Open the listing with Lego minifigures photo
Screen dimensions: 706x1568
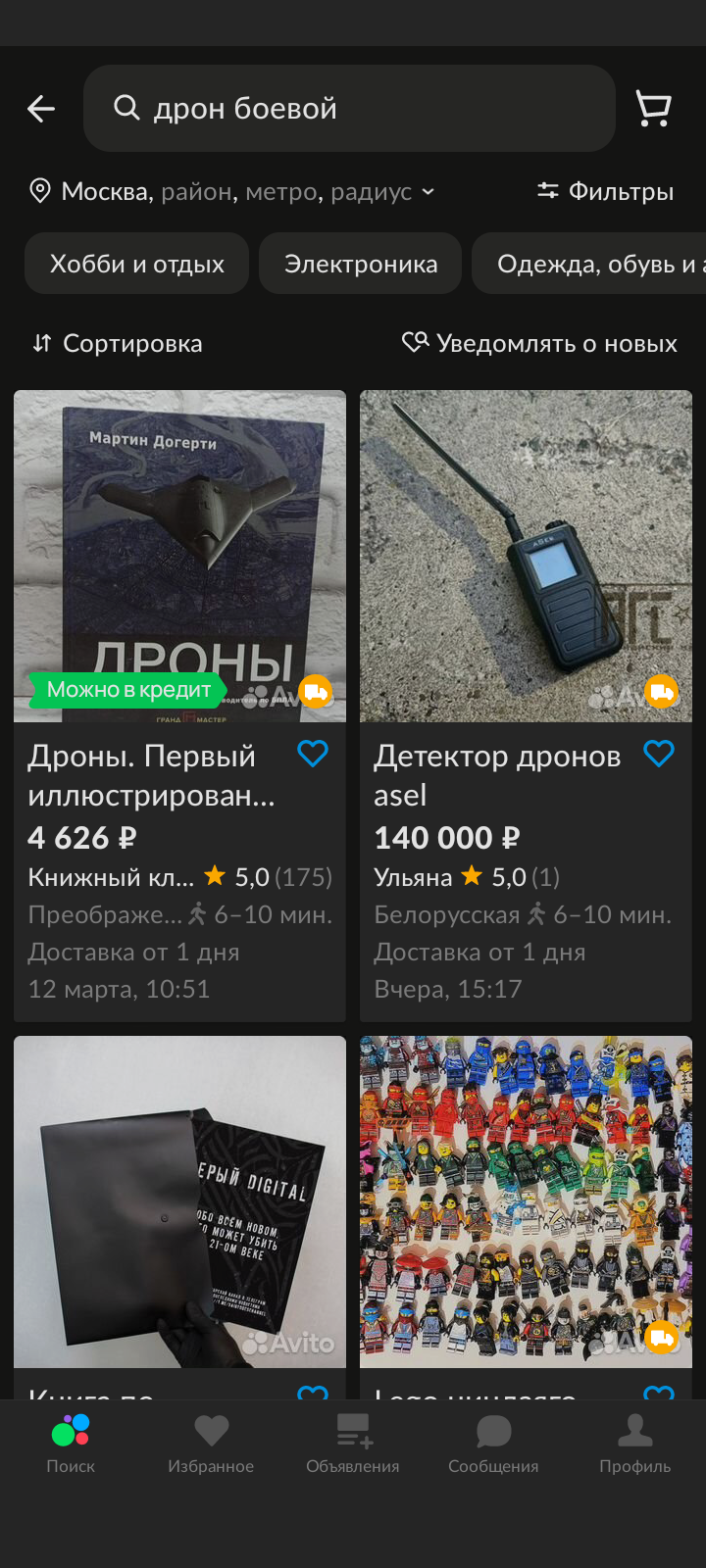(526, 1201)
